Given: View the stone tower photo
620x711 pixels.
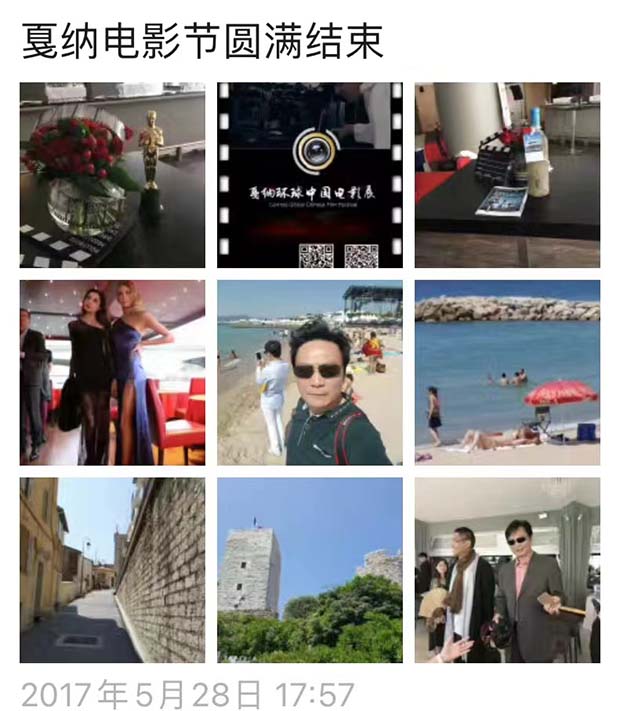Looking at the screenshot, I should pyautogui.click(x=310, y=570).
